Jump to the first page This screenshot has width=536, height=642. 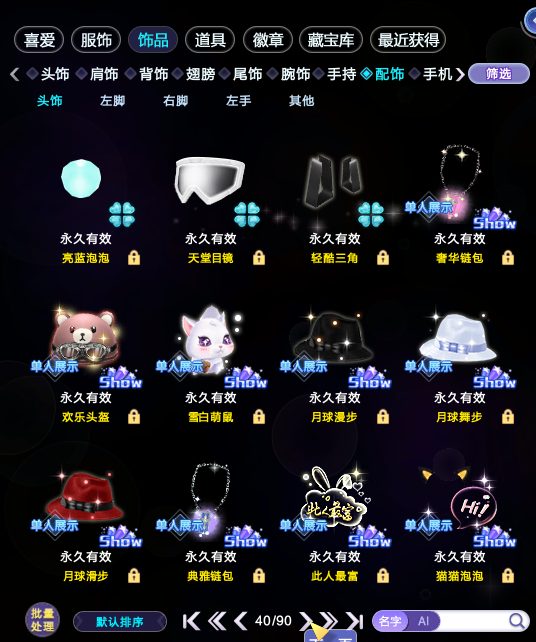pos(191,621)
